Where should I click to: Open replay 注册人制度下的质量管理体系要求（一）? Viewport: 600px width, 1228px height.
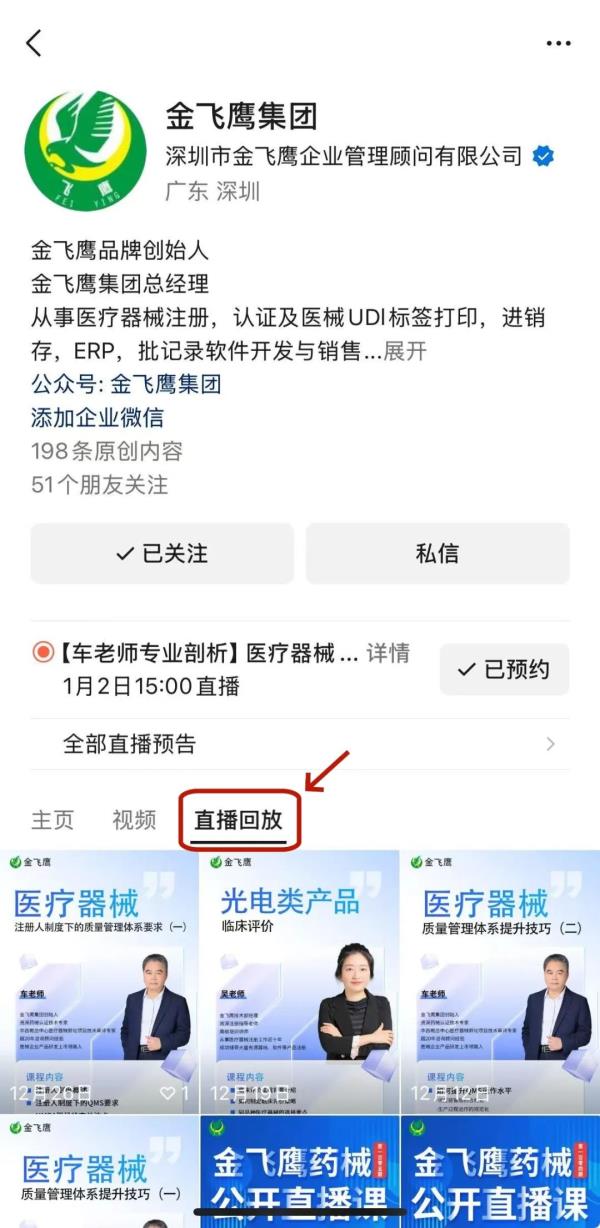[x=99, y=980]
